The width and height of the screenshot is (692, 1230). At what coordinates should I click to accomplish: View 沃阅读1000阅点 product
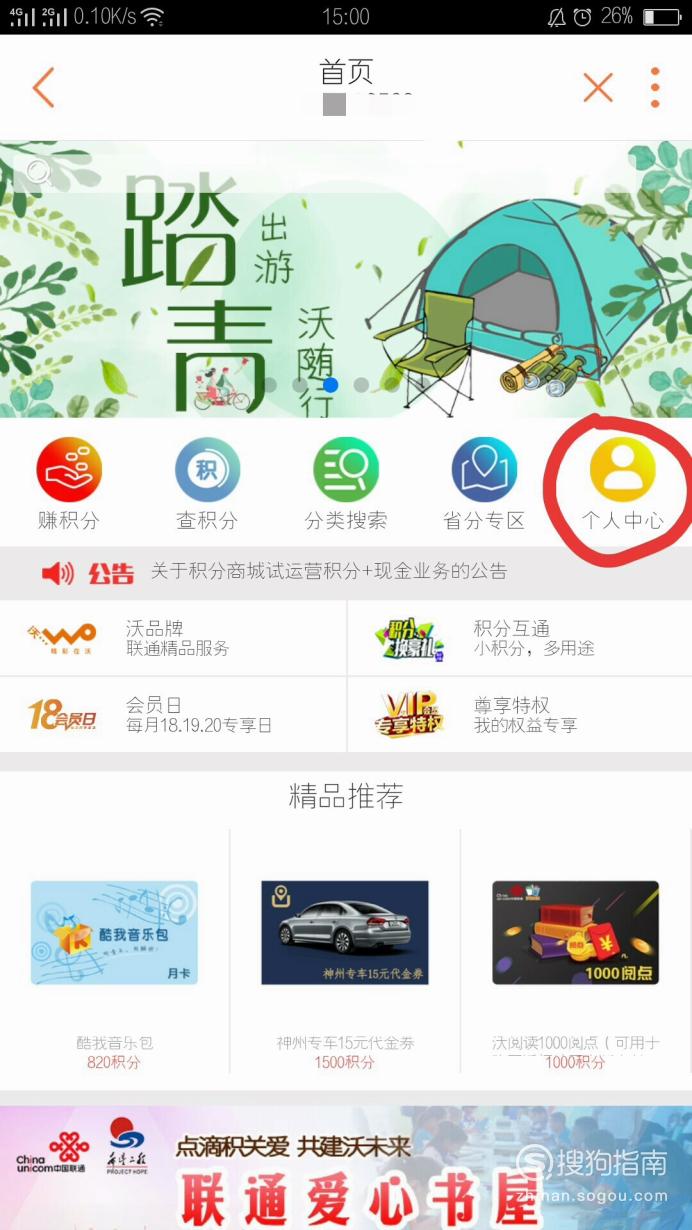(x=576, y=951)
